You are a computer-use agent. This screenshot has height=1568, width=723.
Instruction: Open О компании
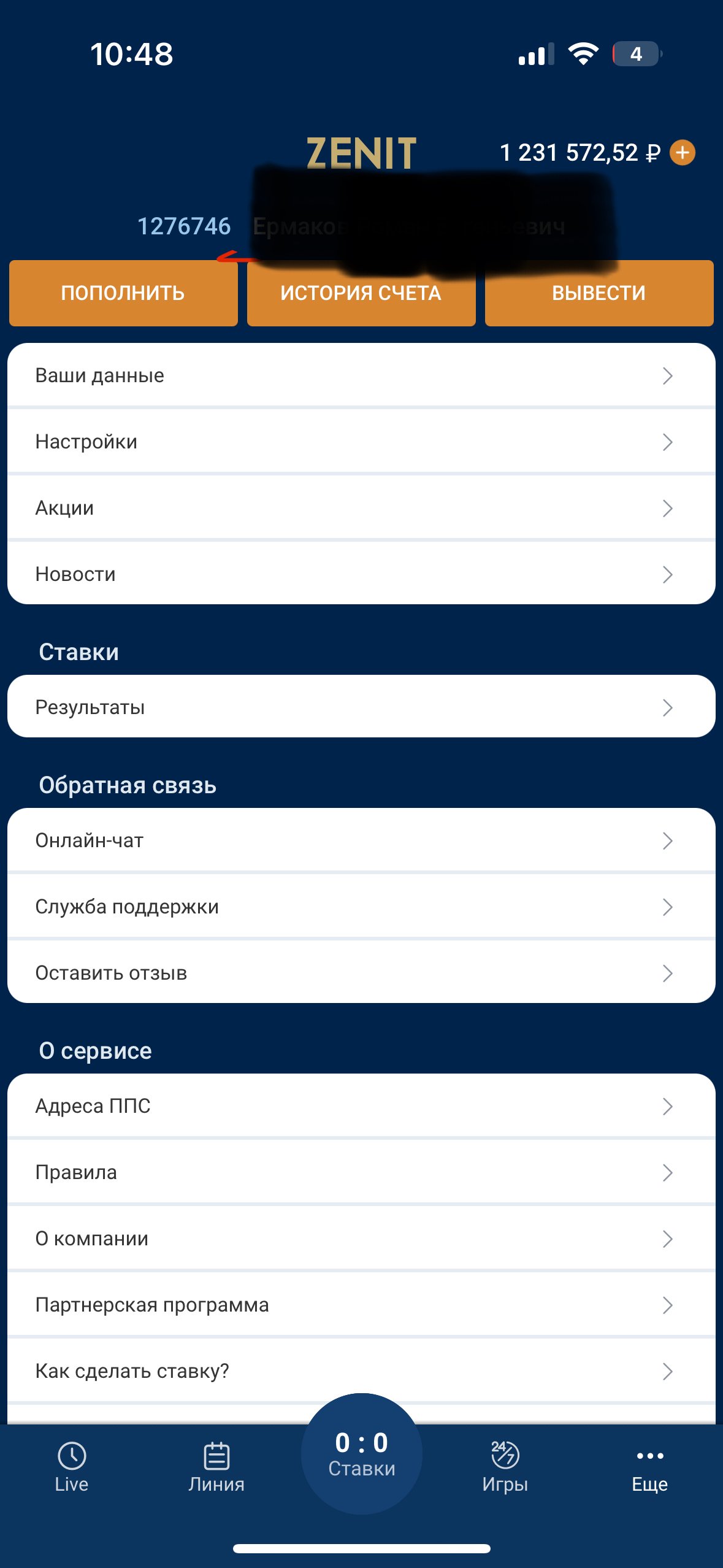pos(361,1239)
